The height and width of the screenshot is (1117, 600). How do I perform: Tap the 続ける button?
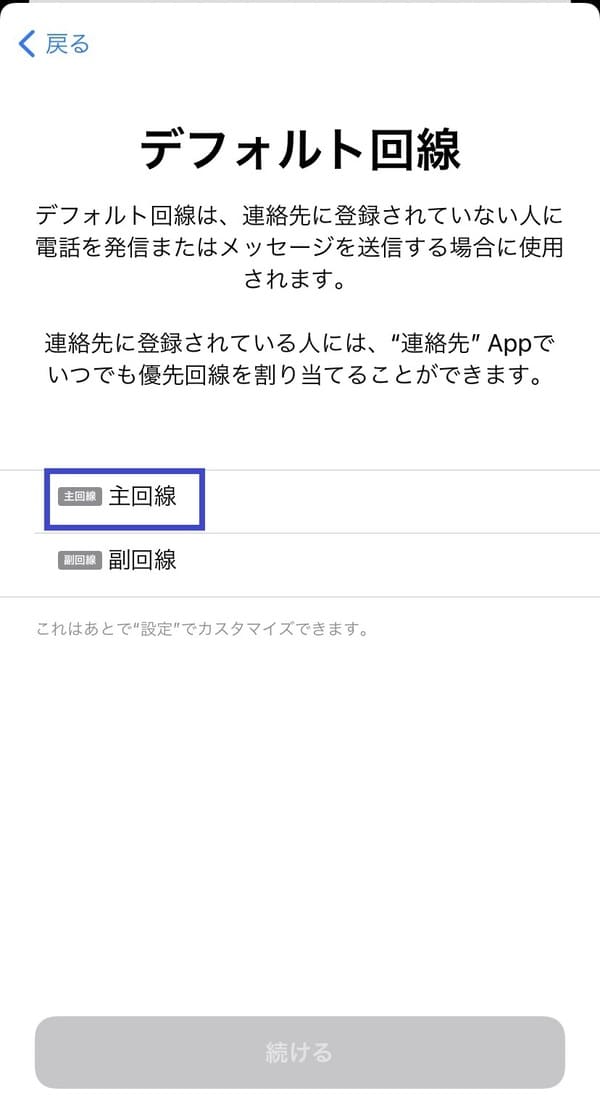pos(300,1052)
